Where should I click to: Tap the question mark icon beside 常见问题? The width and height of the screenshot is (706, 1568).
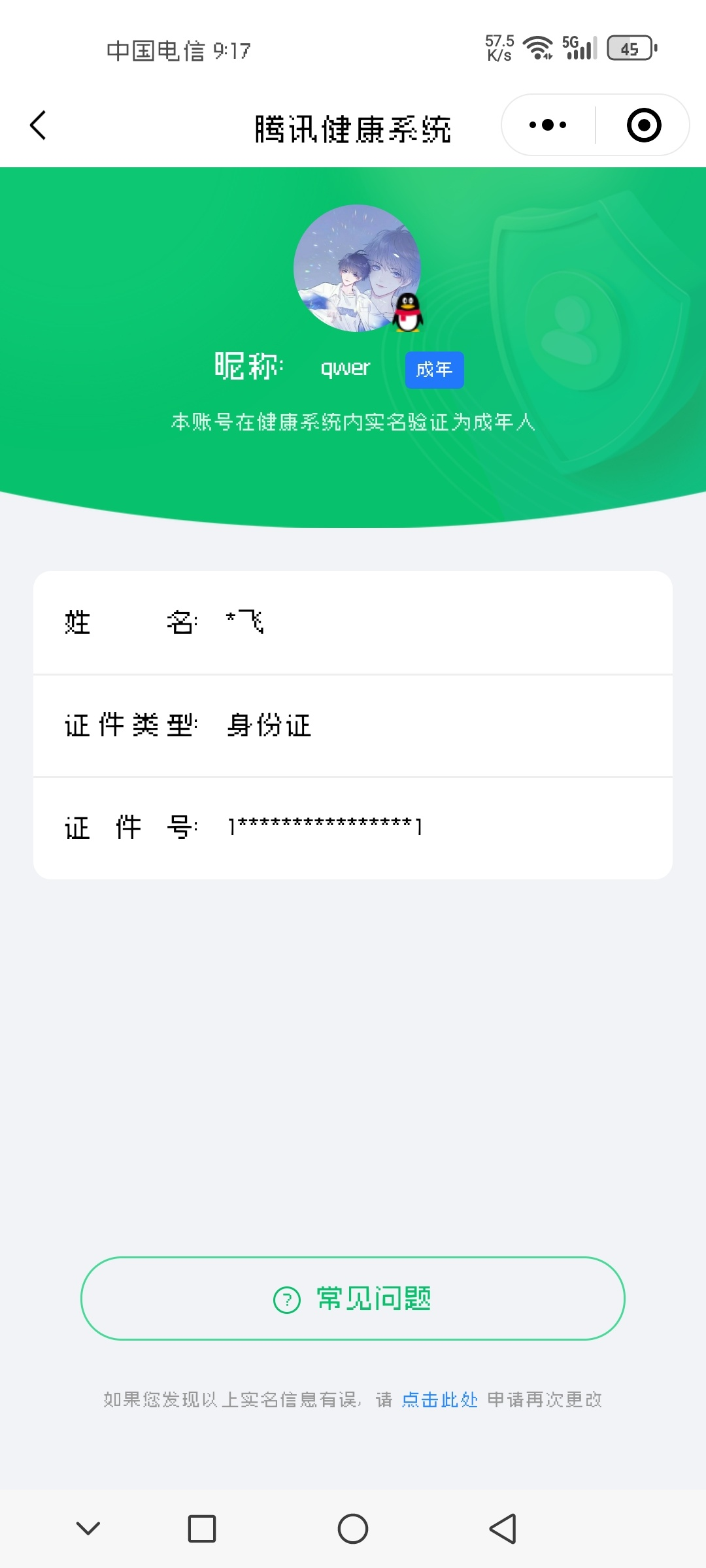[x=286, y=1299]
